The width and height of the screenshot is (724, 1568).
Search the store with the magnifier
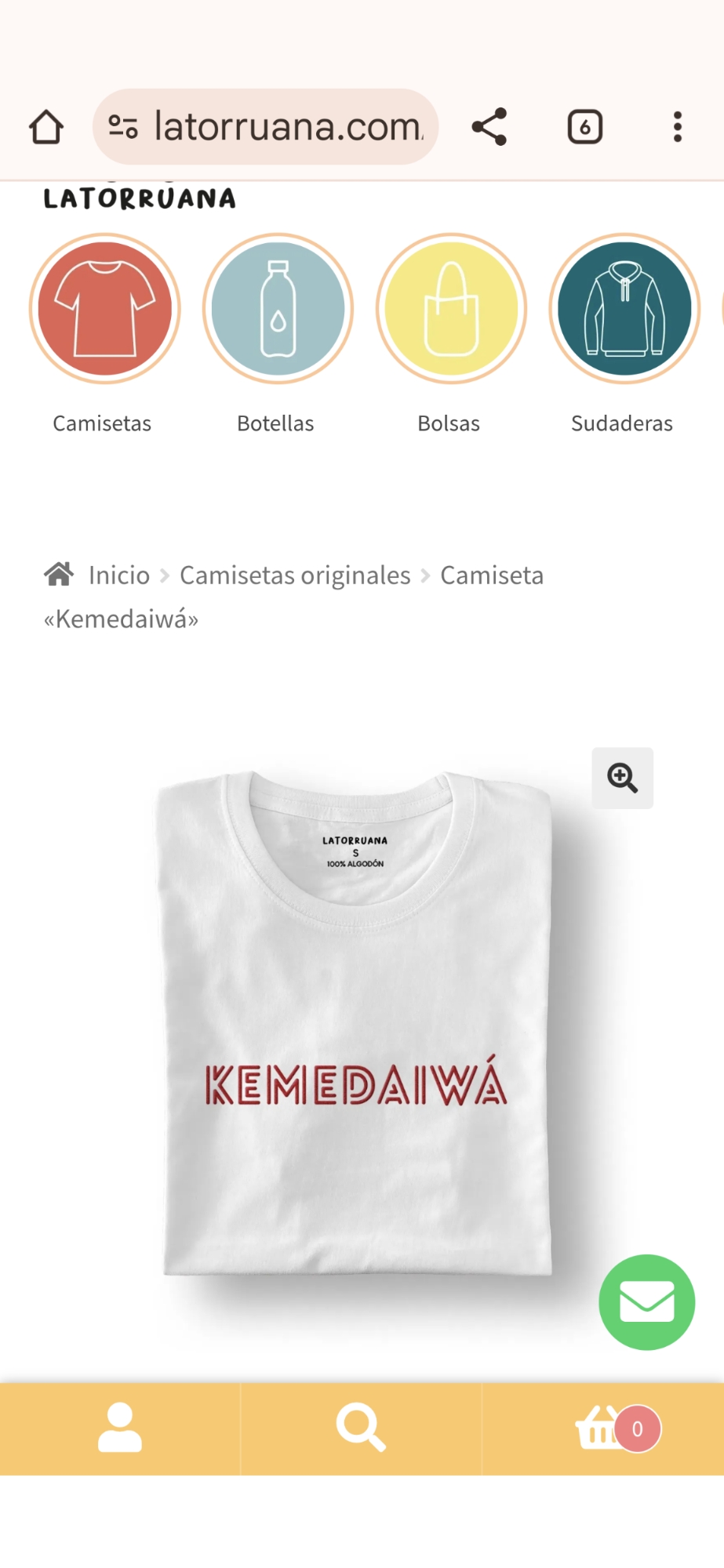click(361, 1428)
